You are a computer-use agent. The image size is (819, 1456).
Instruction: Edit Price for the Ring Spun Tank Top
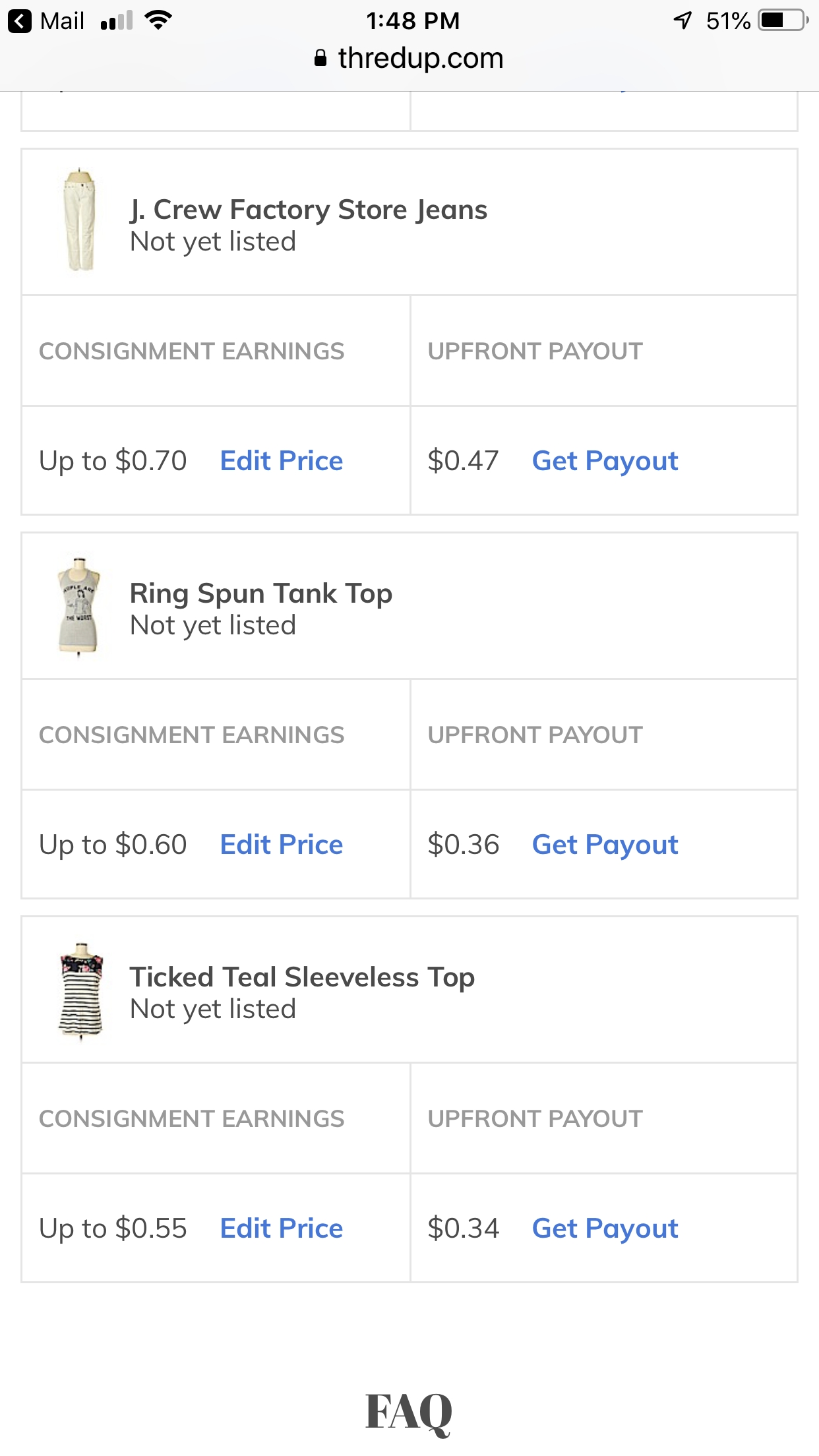[280, 845]
